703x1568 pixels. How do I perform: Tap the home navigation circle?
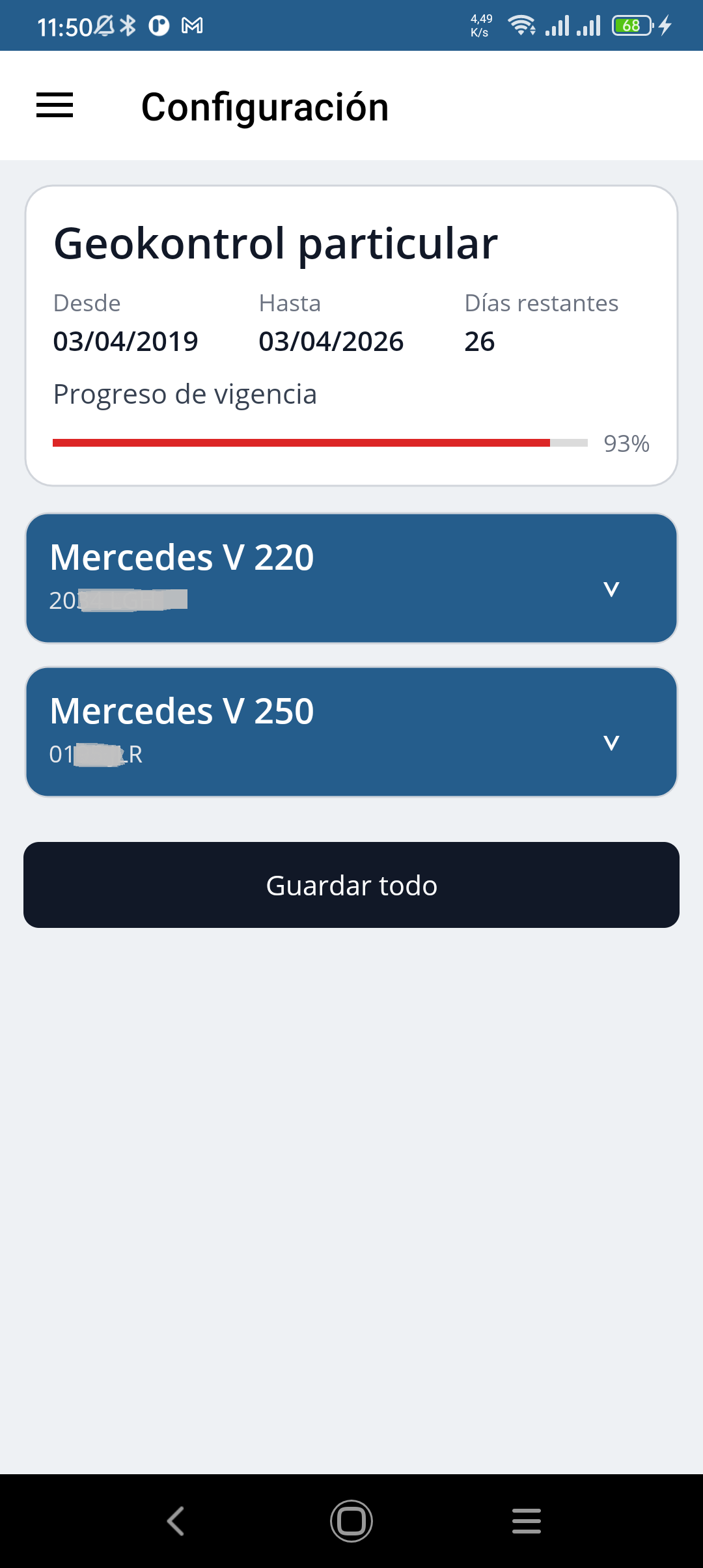pyautogui.click(x=351, y=1522)
